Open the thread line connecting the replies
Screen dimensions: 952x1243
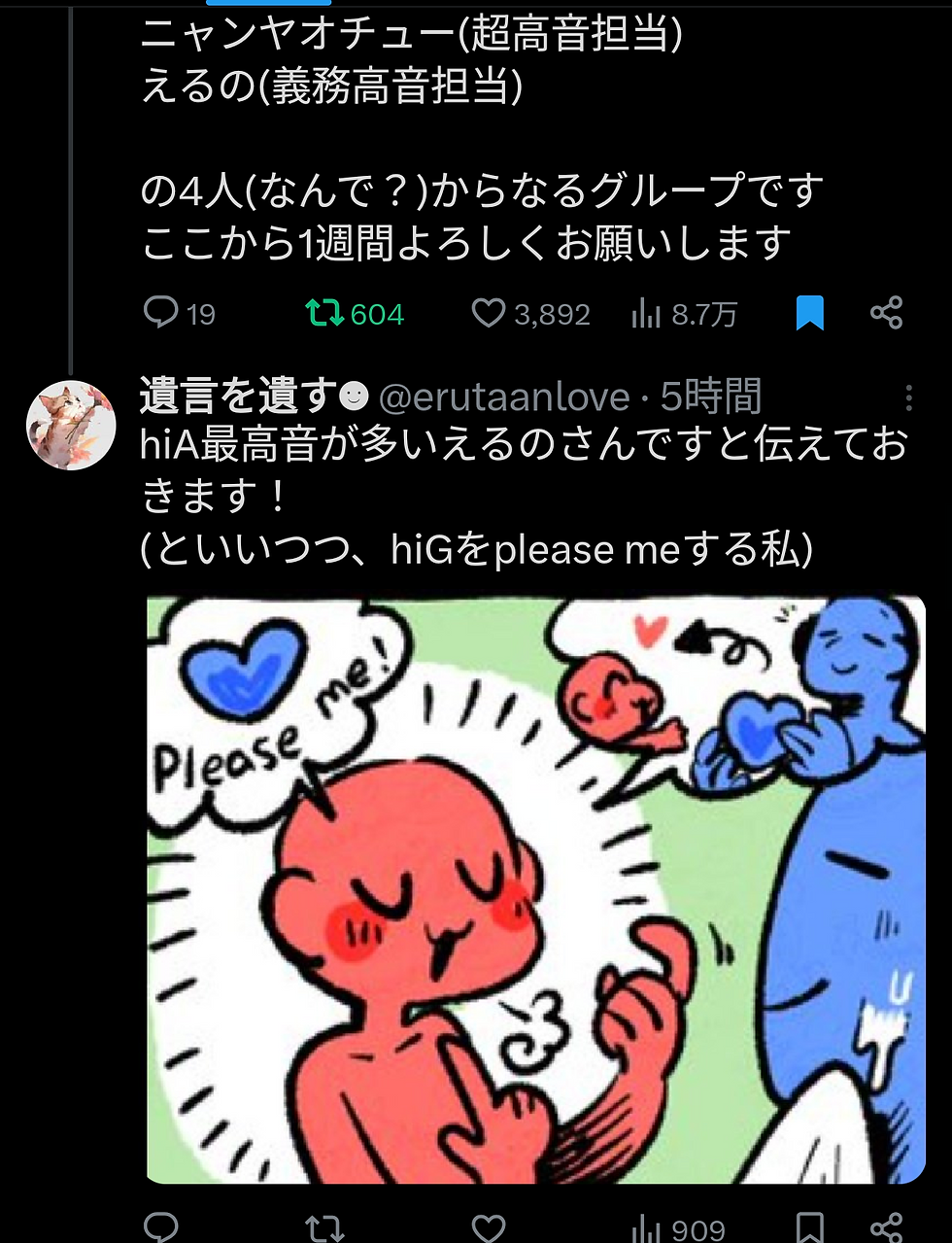pyautogui.click(x=71, y=175)
